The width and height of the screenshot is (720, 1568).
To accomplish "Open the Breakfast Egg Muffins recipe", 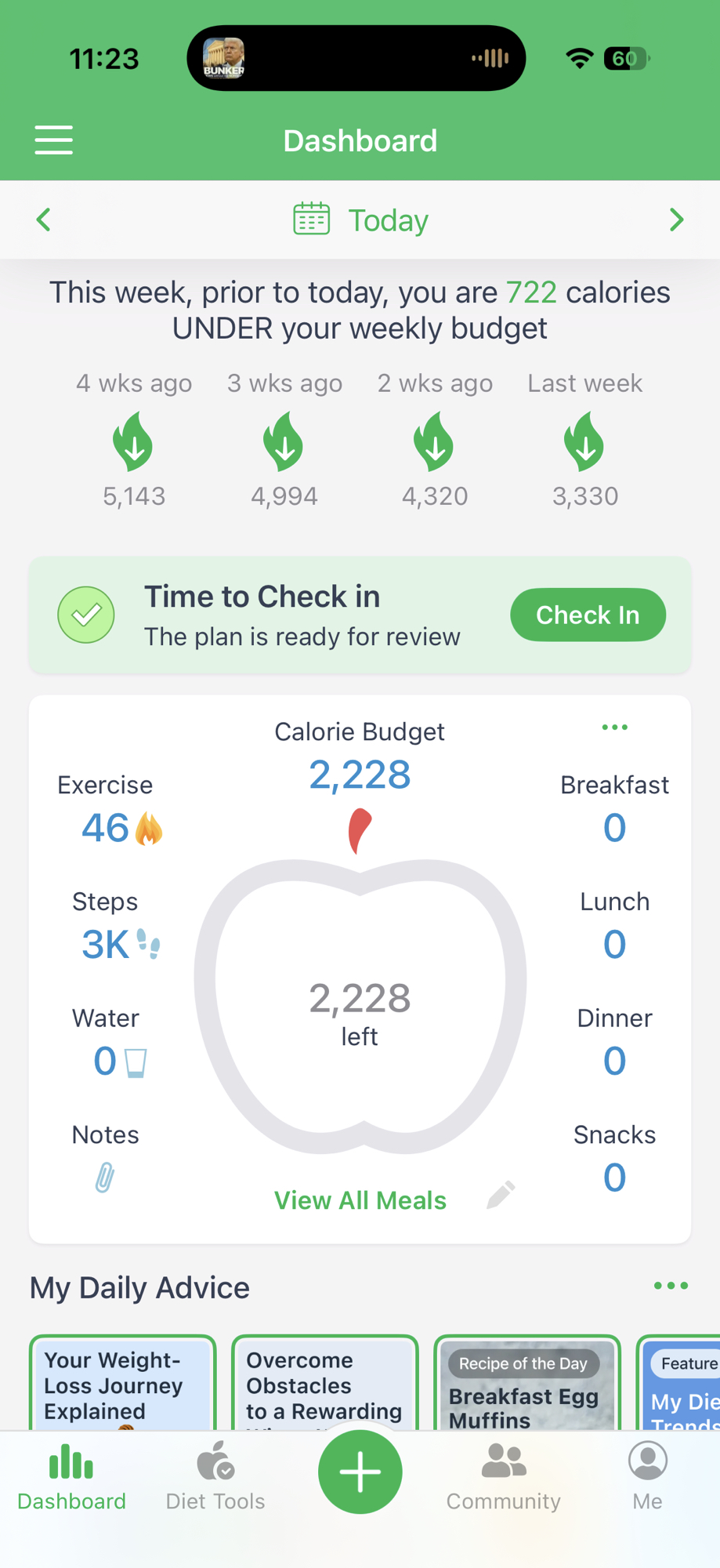I will coord(526,1386).
